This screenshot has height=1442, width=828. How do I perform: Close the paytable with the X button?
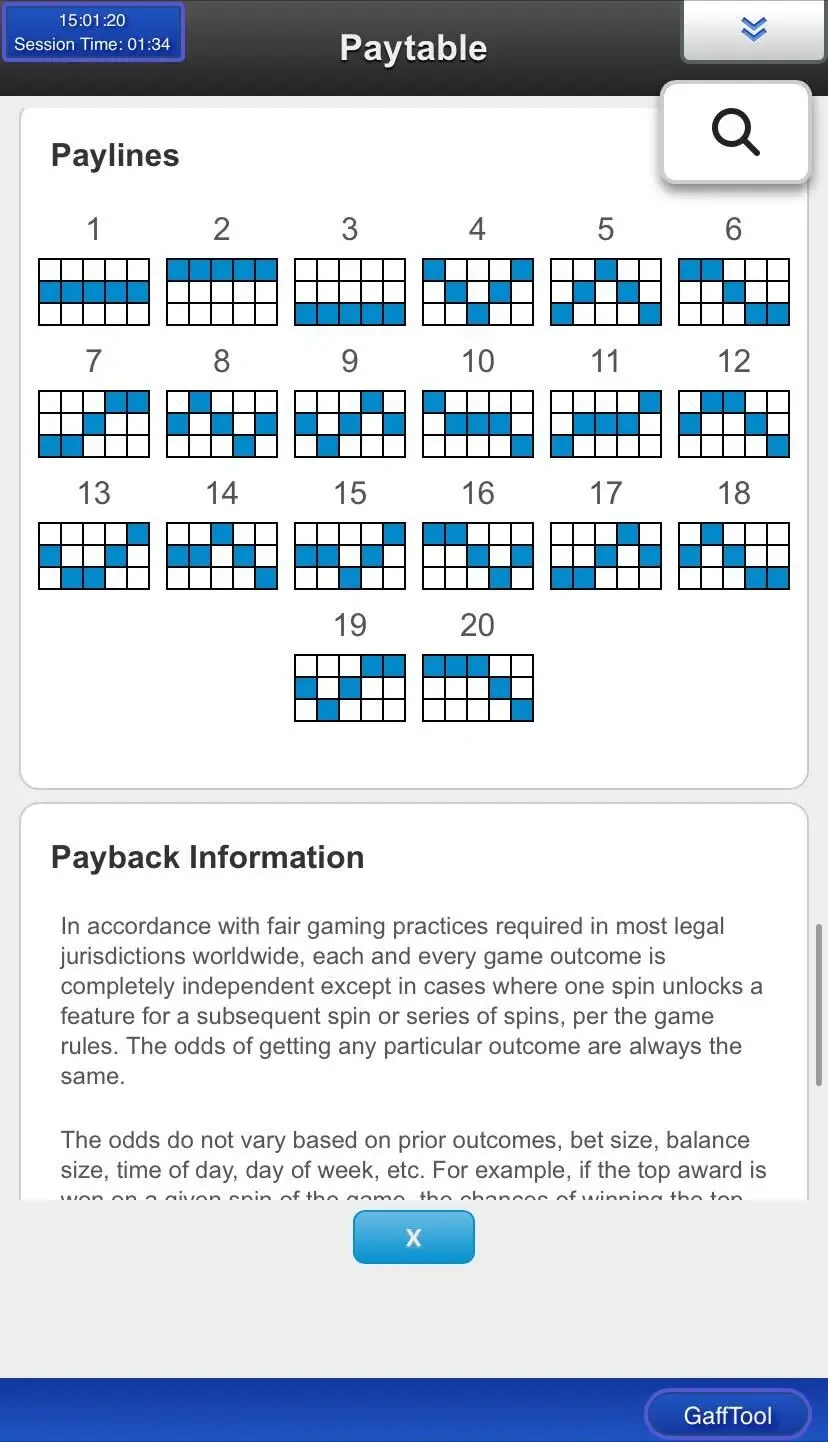(413, 1237)
